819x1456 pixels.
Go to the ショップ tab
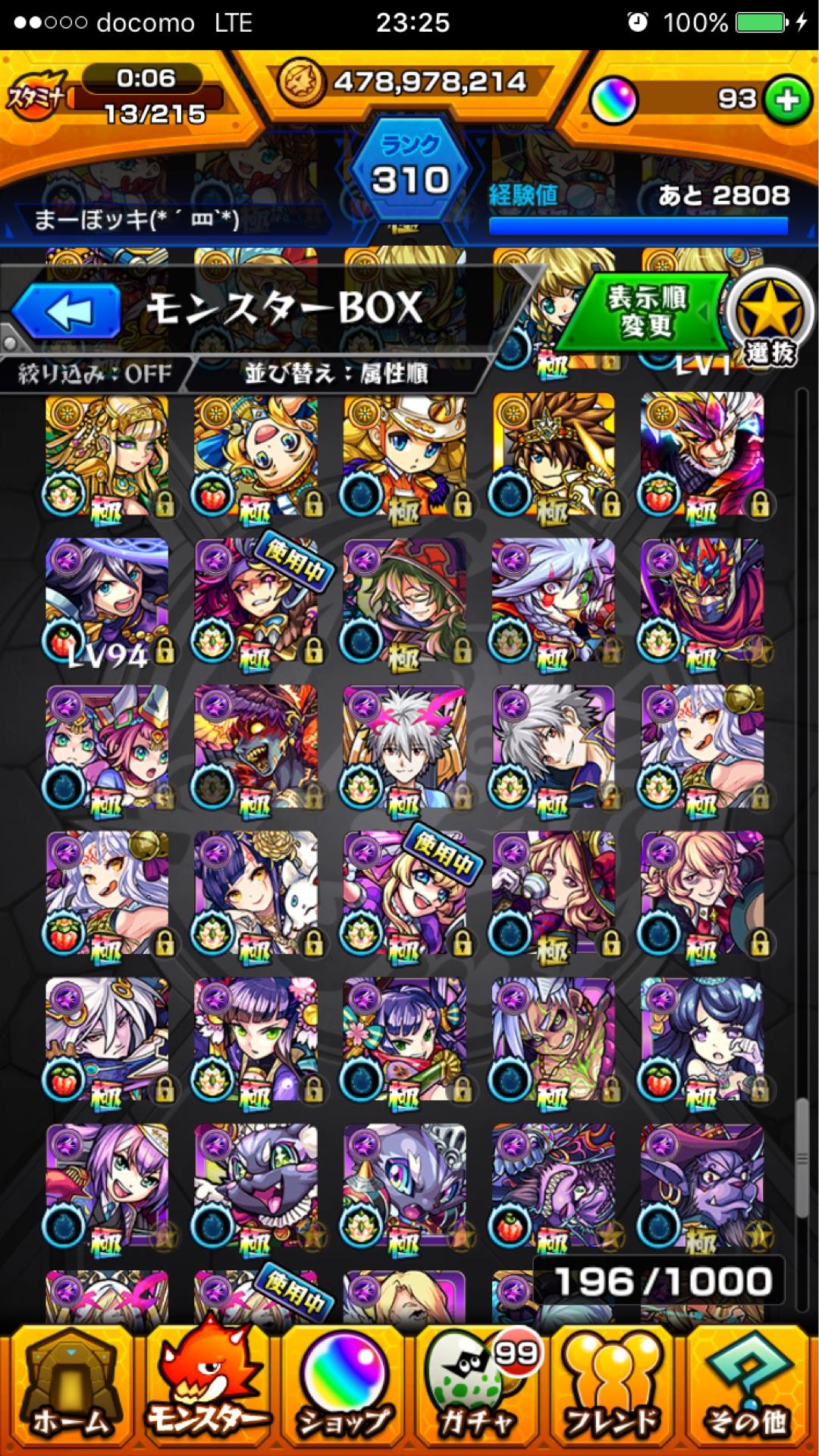click(343, 1392)
